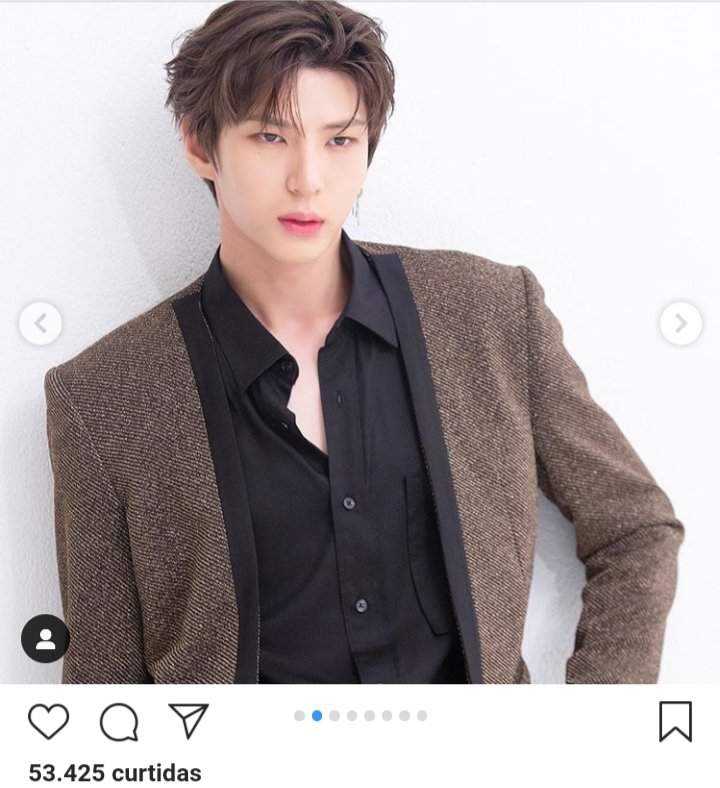Show tagged people in this photo
Viewport: 720px width, 788px height.
45,638
